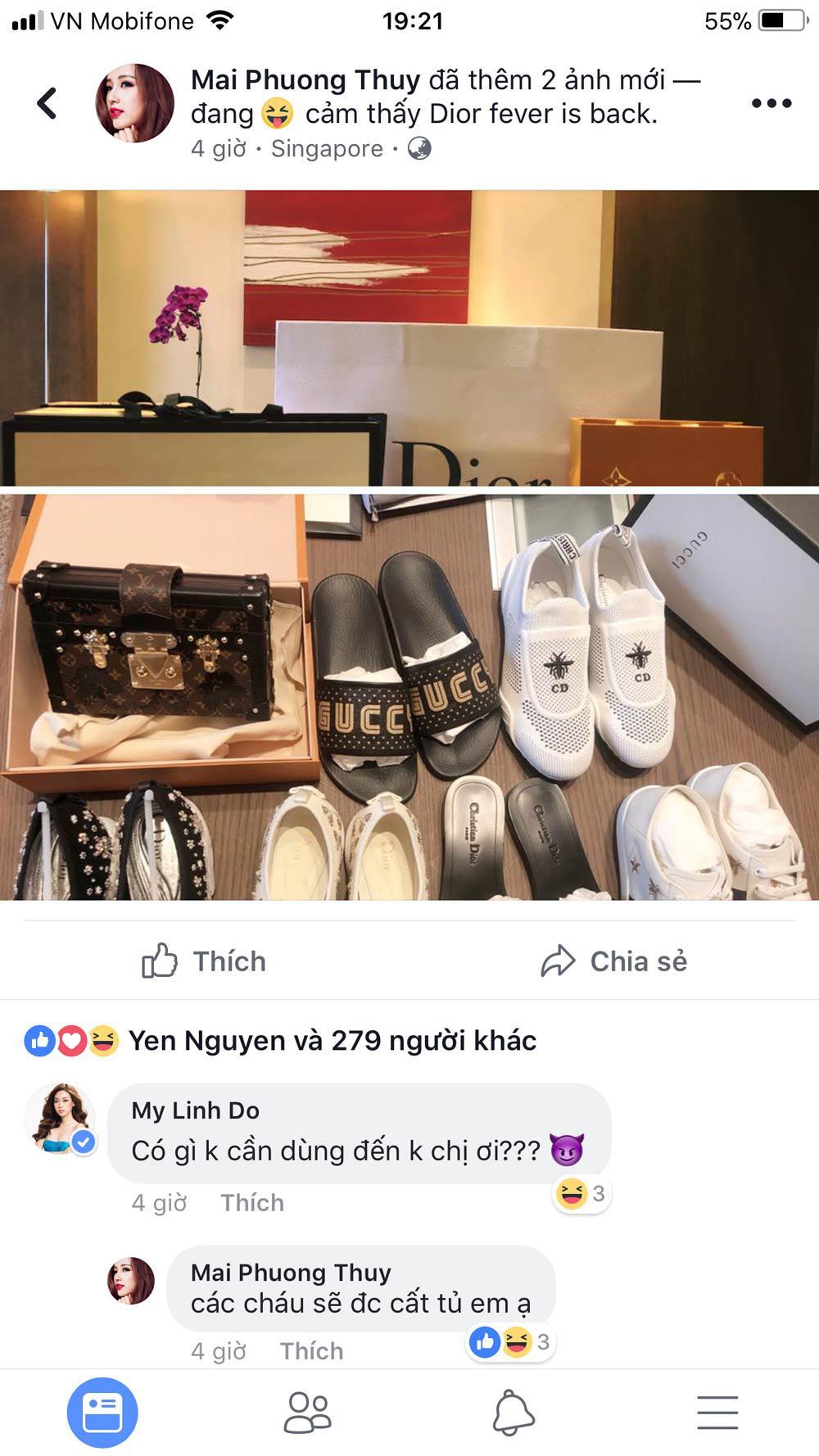
Task: Open the hamburger menu tab
Action: (x=717, y=1412)
